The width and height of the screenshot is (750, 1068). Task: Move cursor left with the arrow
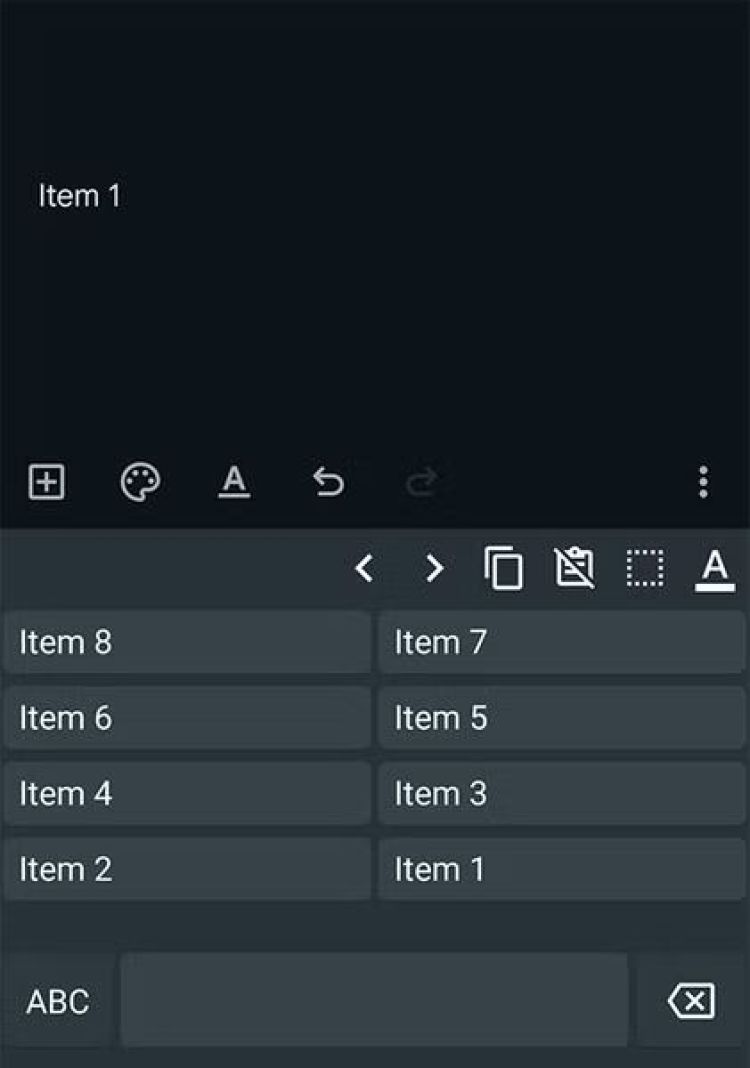(x=365, y=569)
